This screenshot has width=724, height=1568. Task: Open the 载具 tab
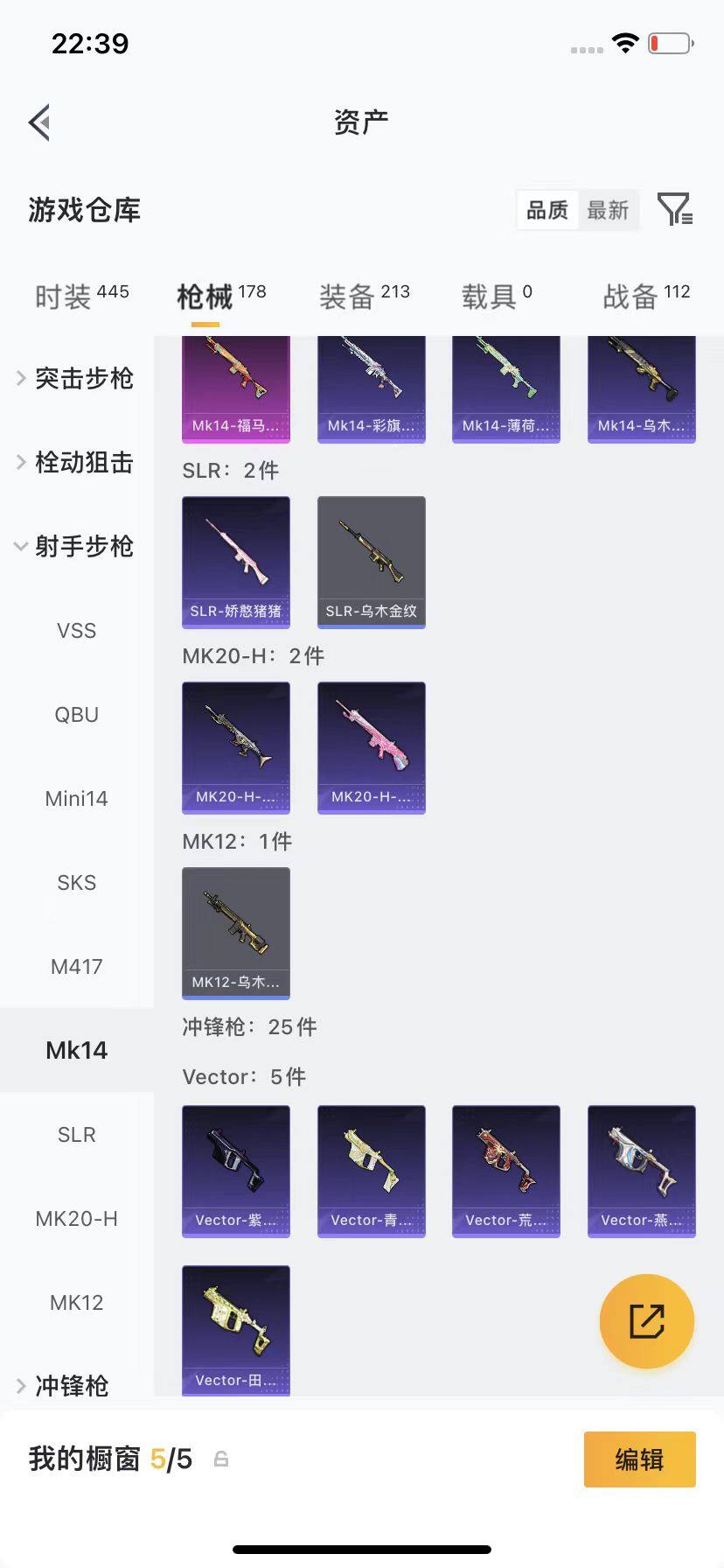(497, 296)
